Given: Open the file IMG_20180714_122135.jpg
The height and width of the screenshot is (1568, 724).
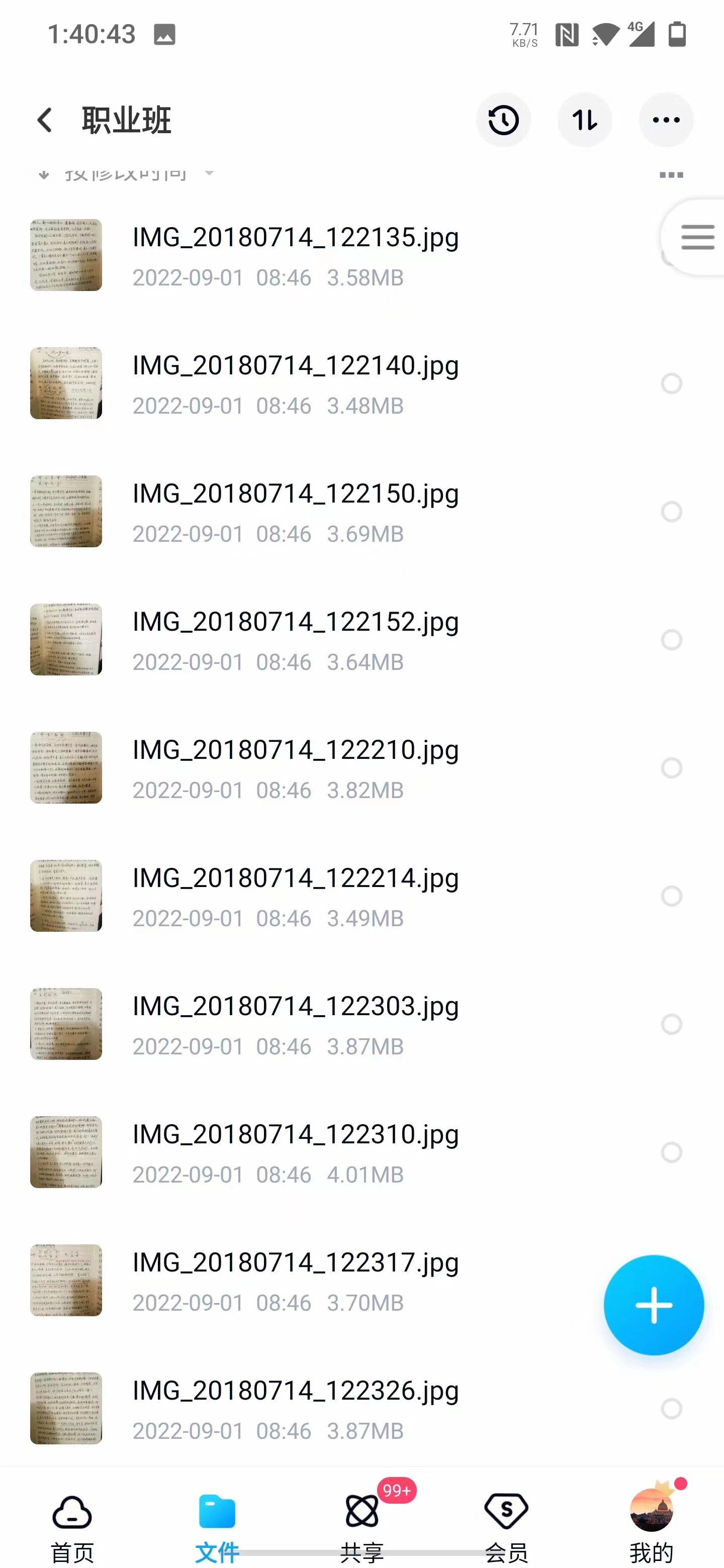Looking at the screenshot, I should 295,256.
